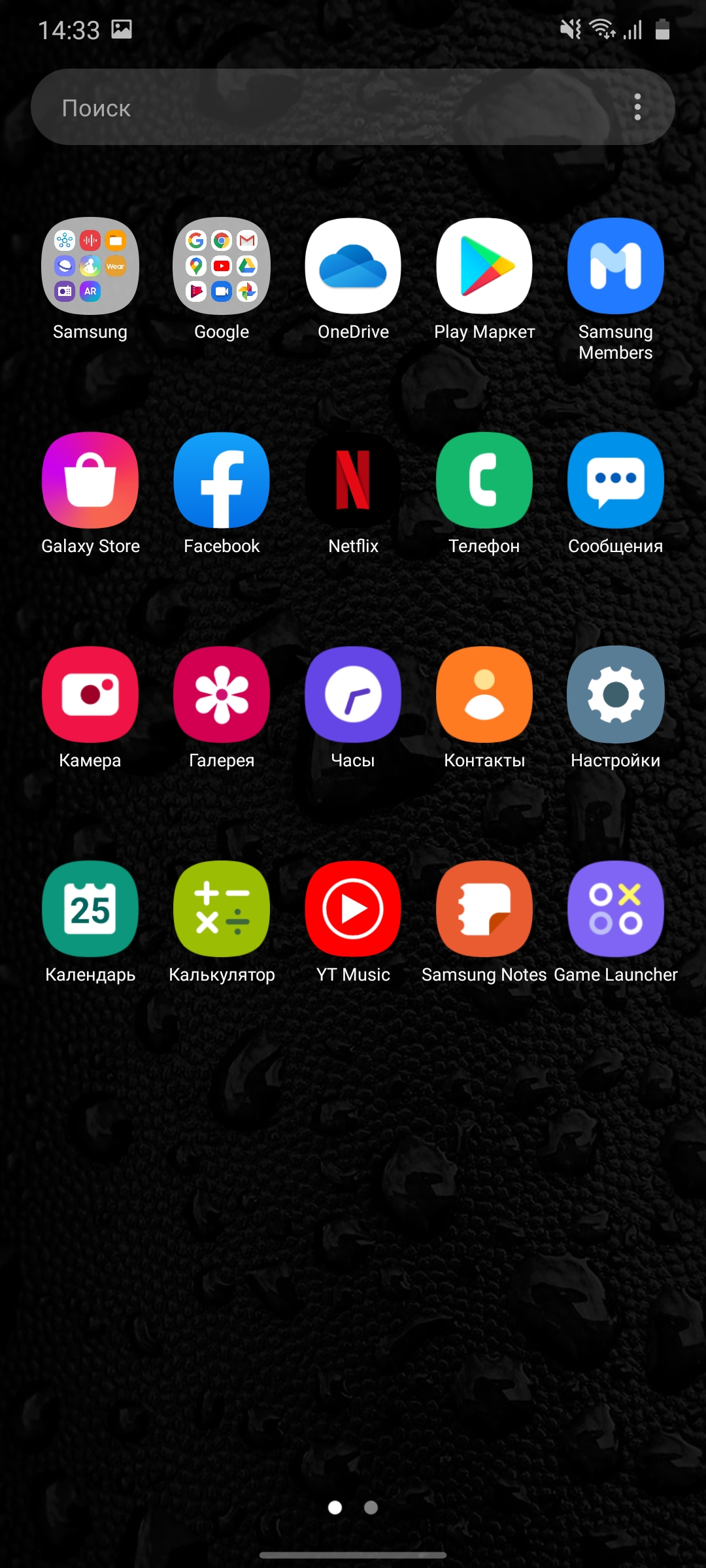Open the Google apps folder
The width and height of the screenshot is (706, 1568).
pos(222,266)
